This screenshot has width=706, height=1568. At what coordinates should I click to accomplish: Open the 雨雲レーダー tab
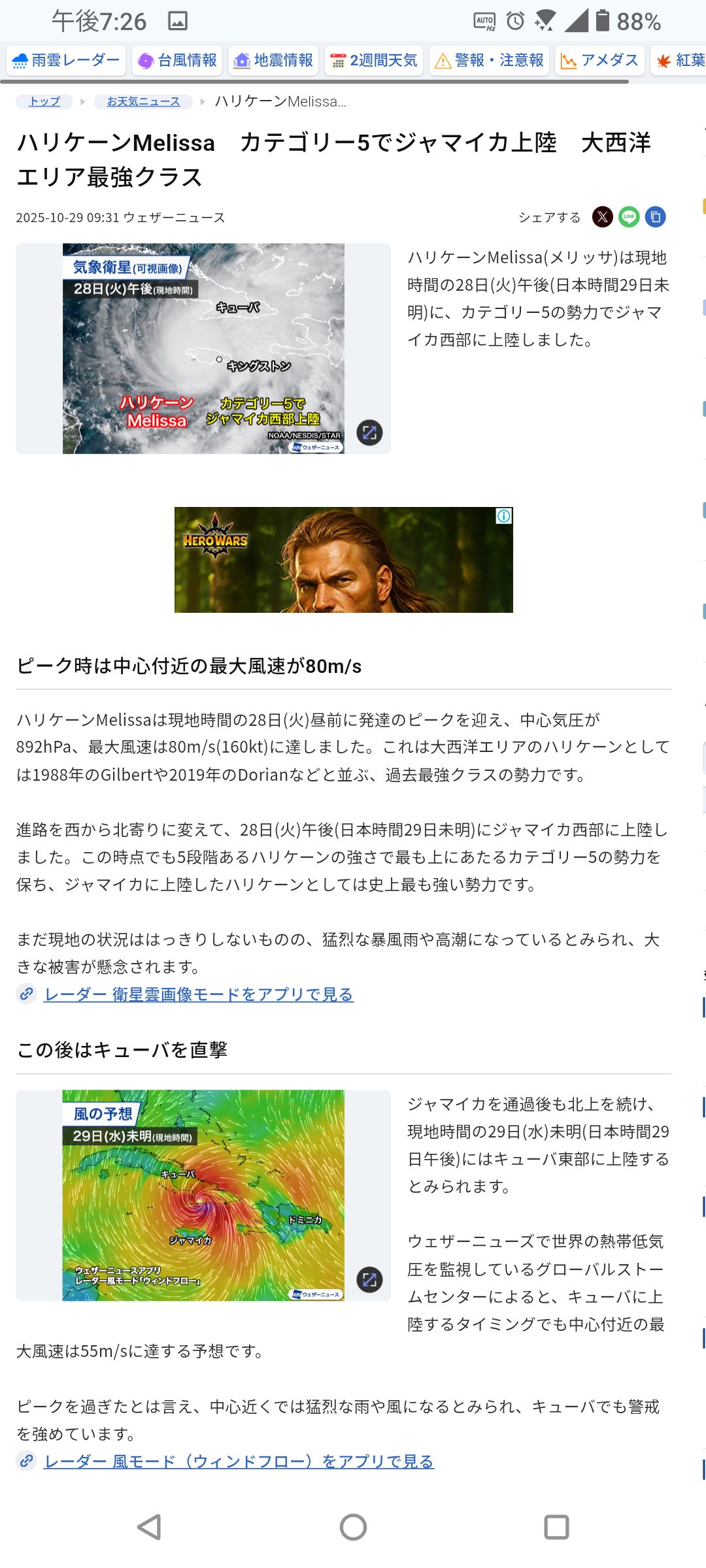click(66, 61)
